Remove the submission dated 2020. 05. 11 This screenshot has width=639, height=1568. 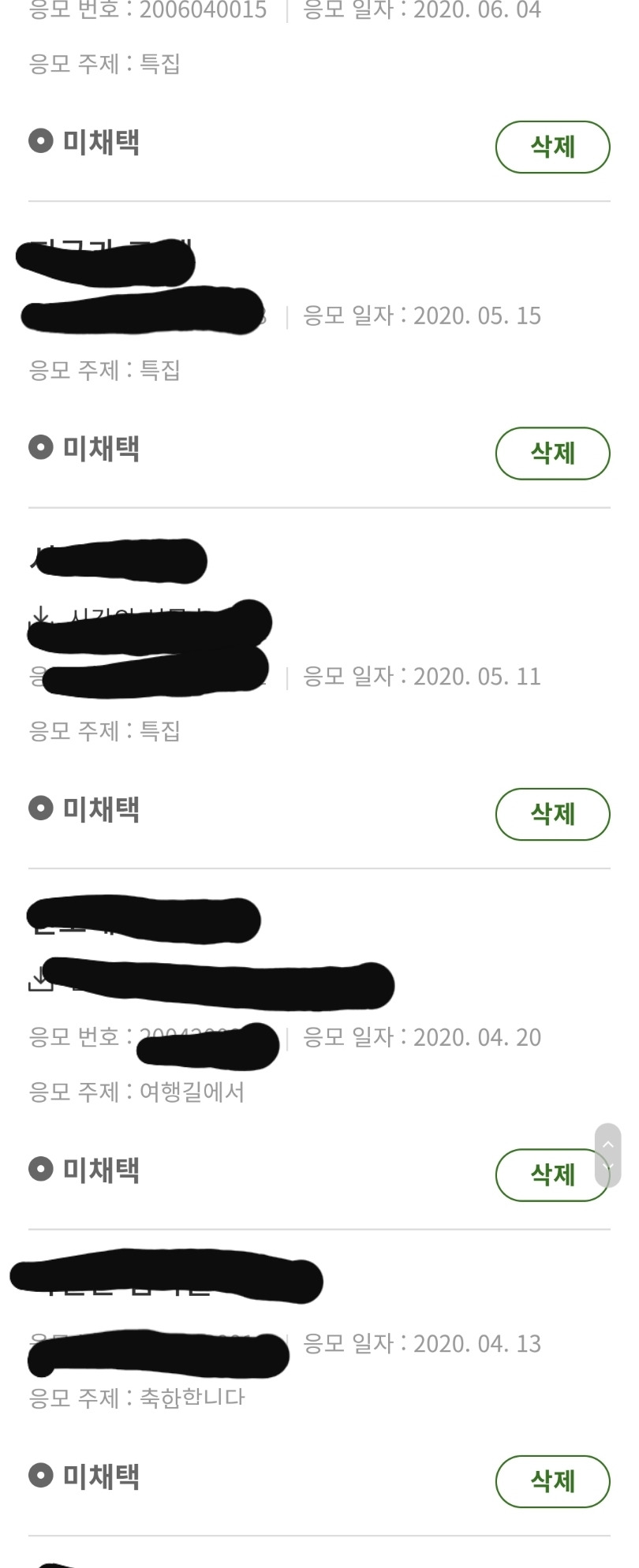(552, 814)
